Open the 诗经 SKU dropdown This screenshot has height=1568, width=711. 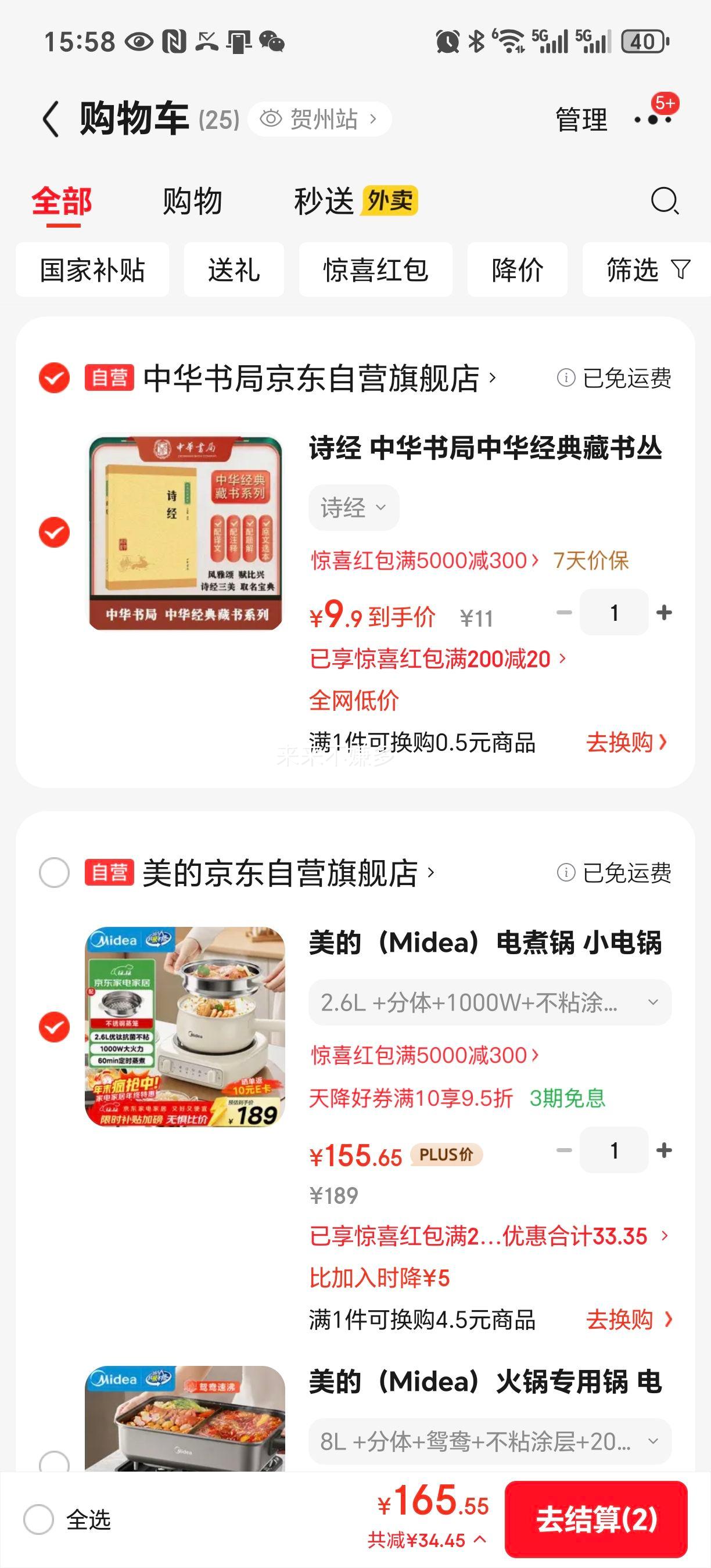354,507
